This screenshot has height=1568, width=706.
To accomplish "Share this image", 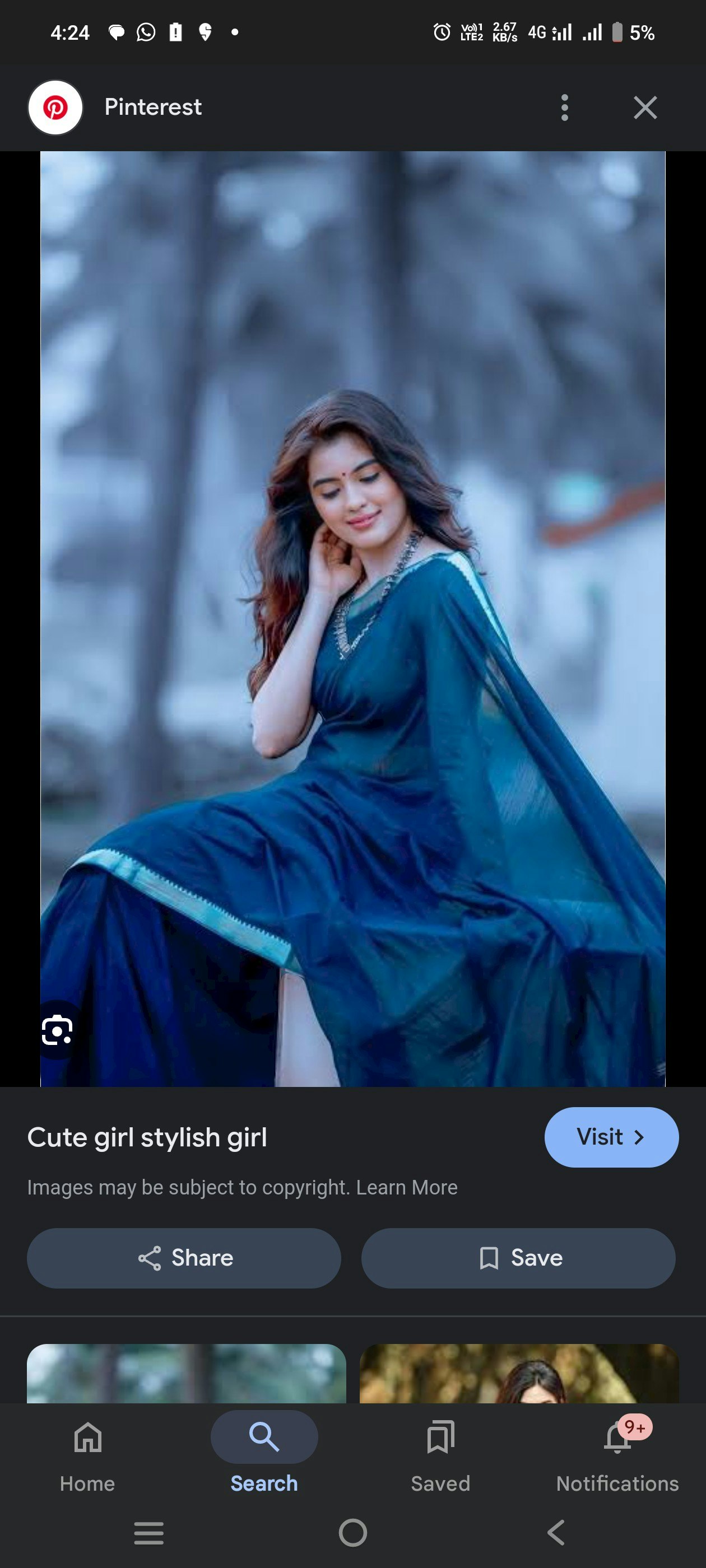I will [184, 1258].
